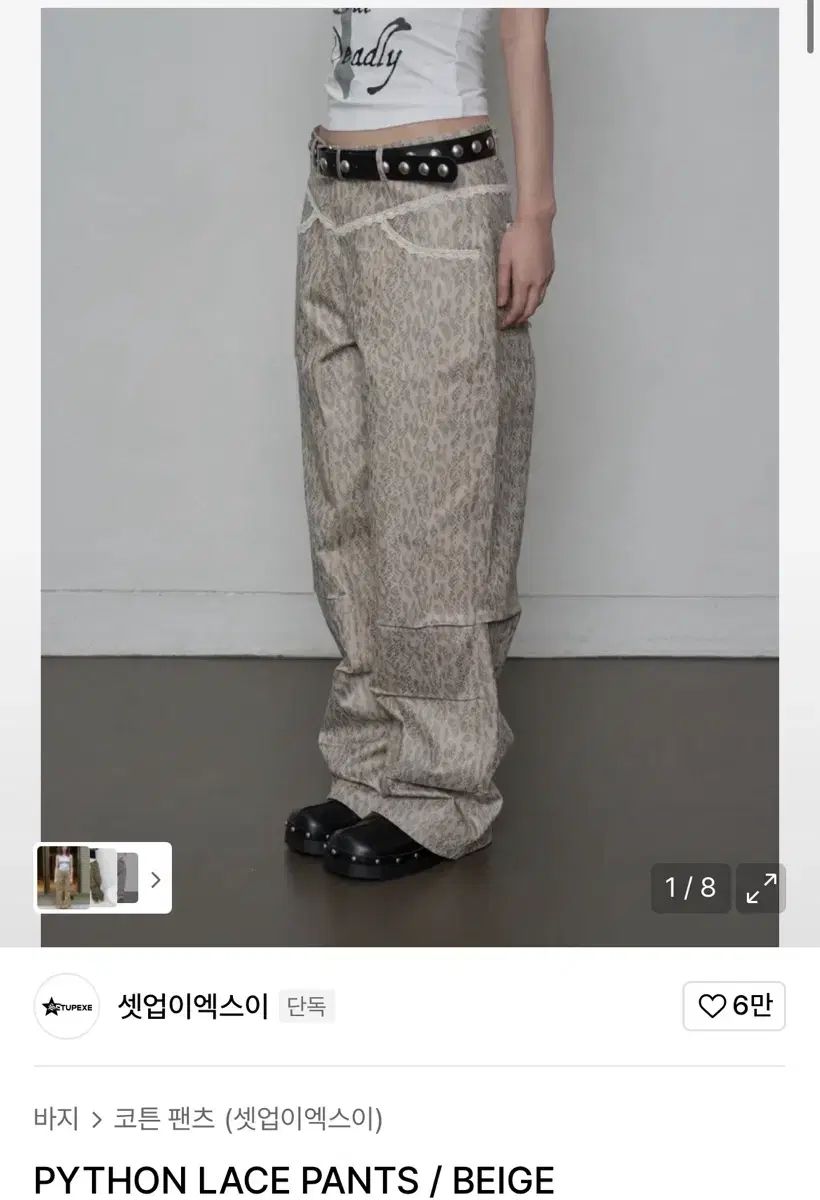This screenshot has width=820, height=1200.
Task: Expand more image thumbnails with the arrow
Action: (x=157, y=880)
